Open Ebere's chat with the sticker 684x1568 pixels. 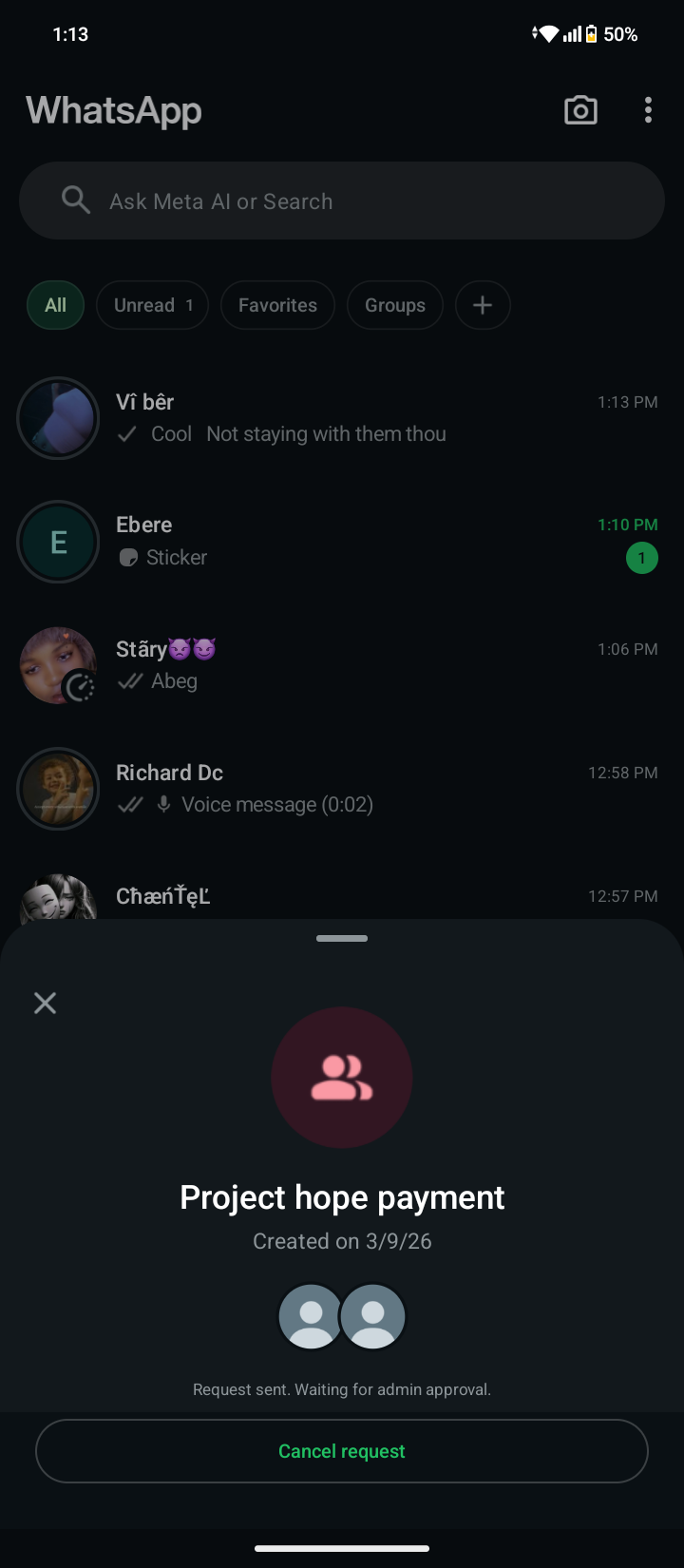click(361, 542)
